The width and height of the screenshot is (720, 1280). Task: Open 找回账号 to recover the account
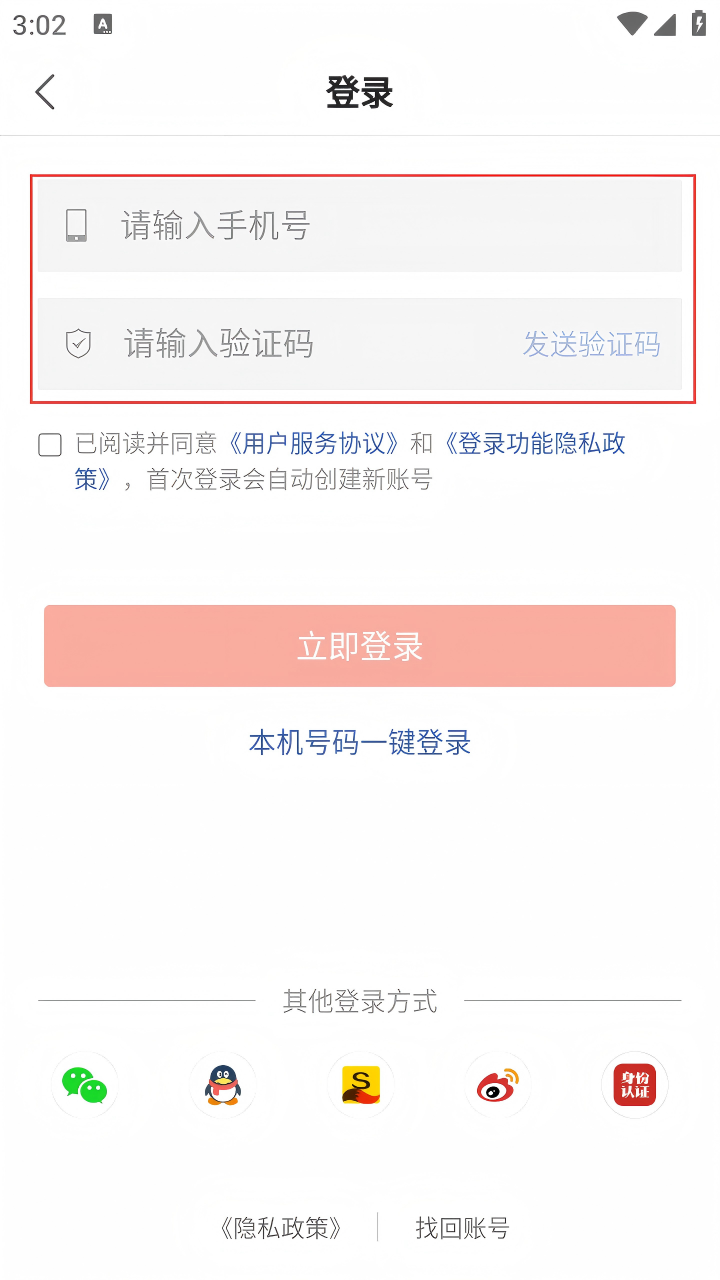(462, 1228)
